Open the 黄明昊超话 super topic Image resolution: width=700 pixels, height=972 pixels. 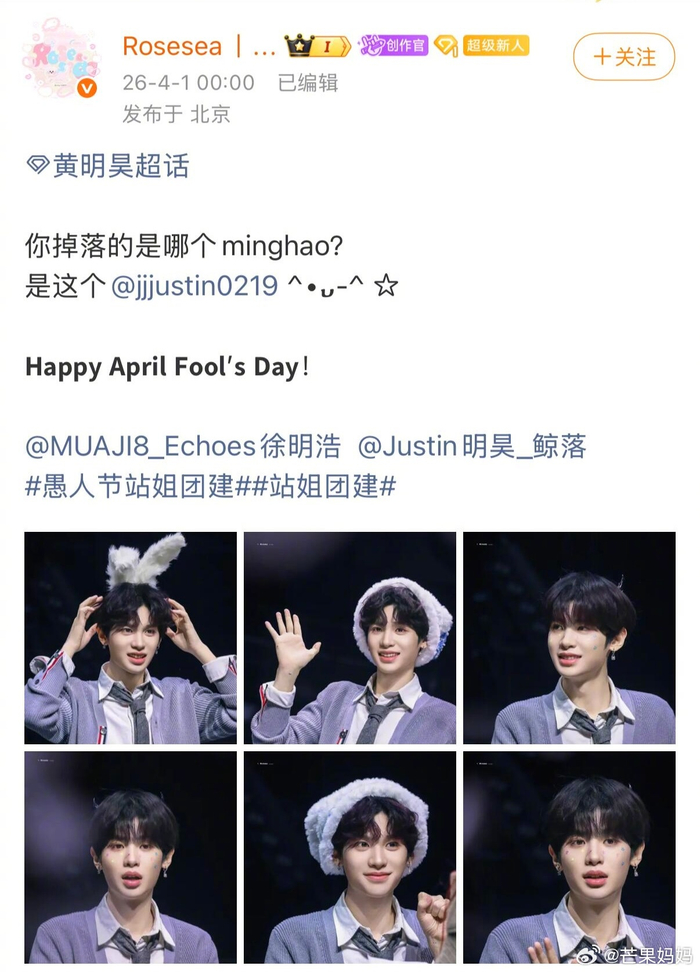point(107,165)
